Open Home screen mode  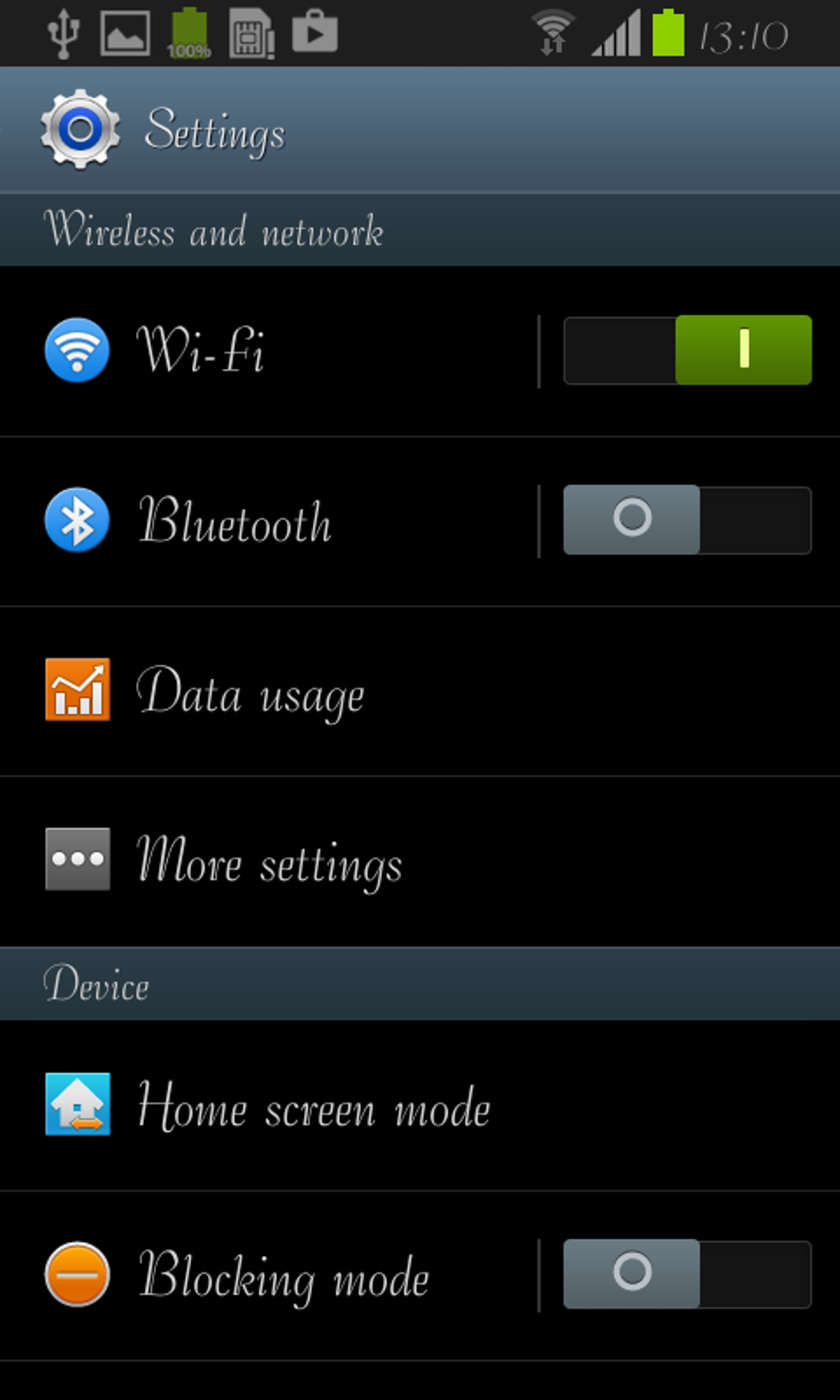pos(329,1106)
